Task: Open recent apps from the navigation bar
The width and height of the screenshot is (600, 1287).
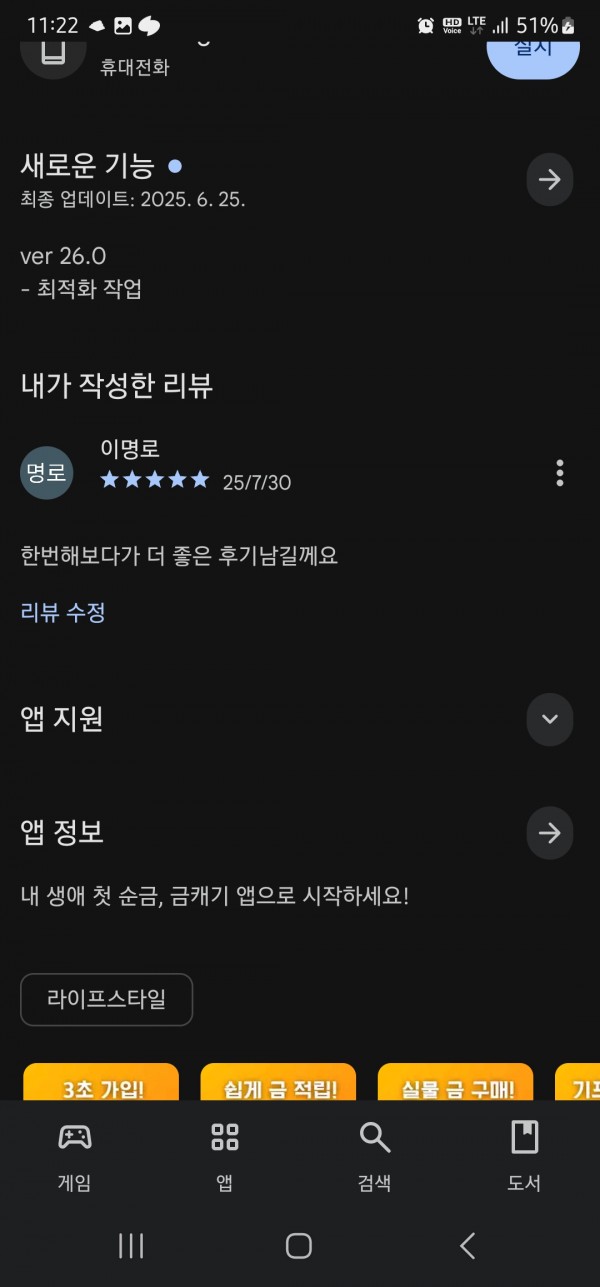Action: (x=131, y=1245)
